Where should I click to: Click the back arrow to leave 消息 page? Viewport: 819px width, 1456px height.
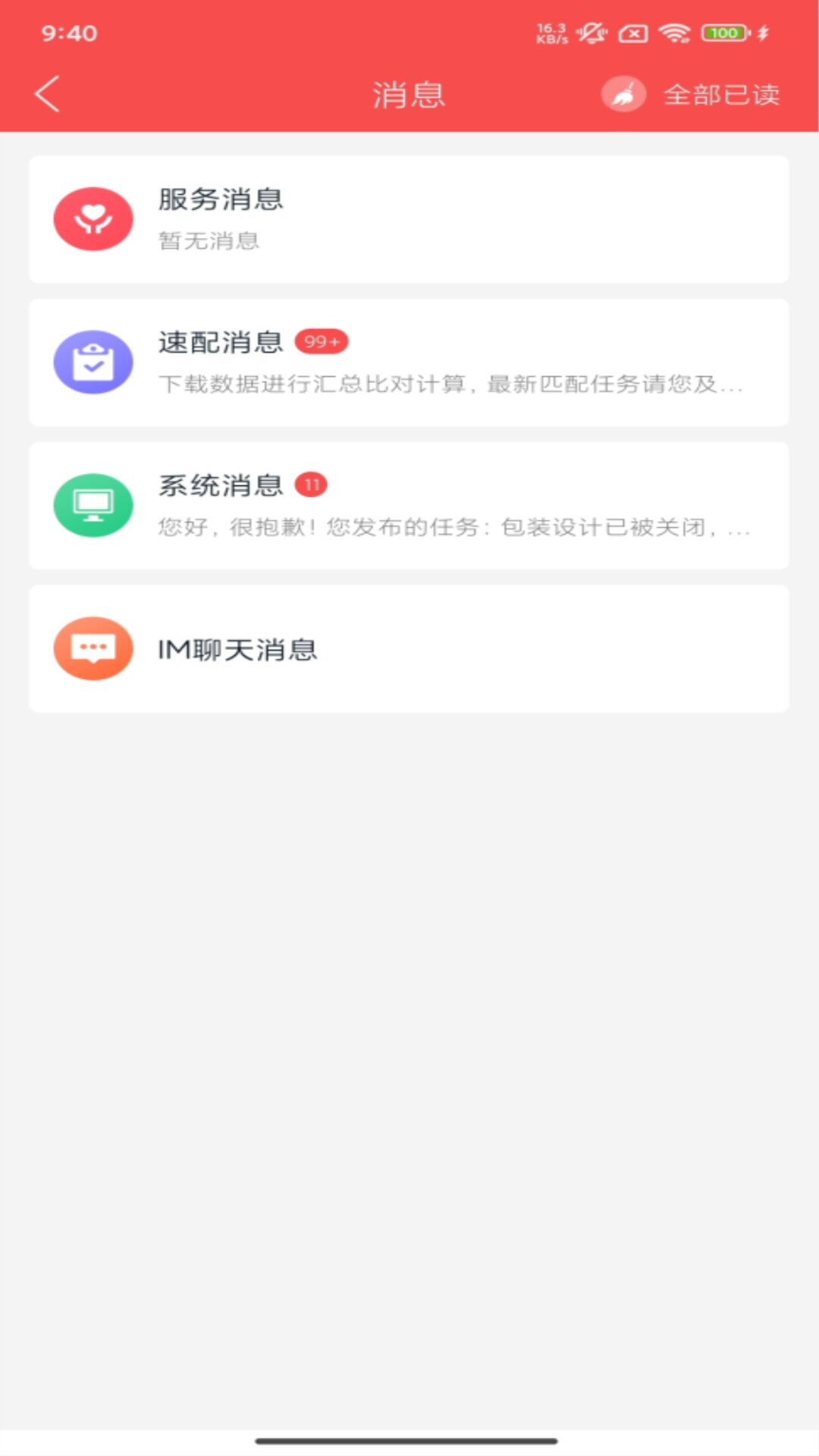[47, 93]
